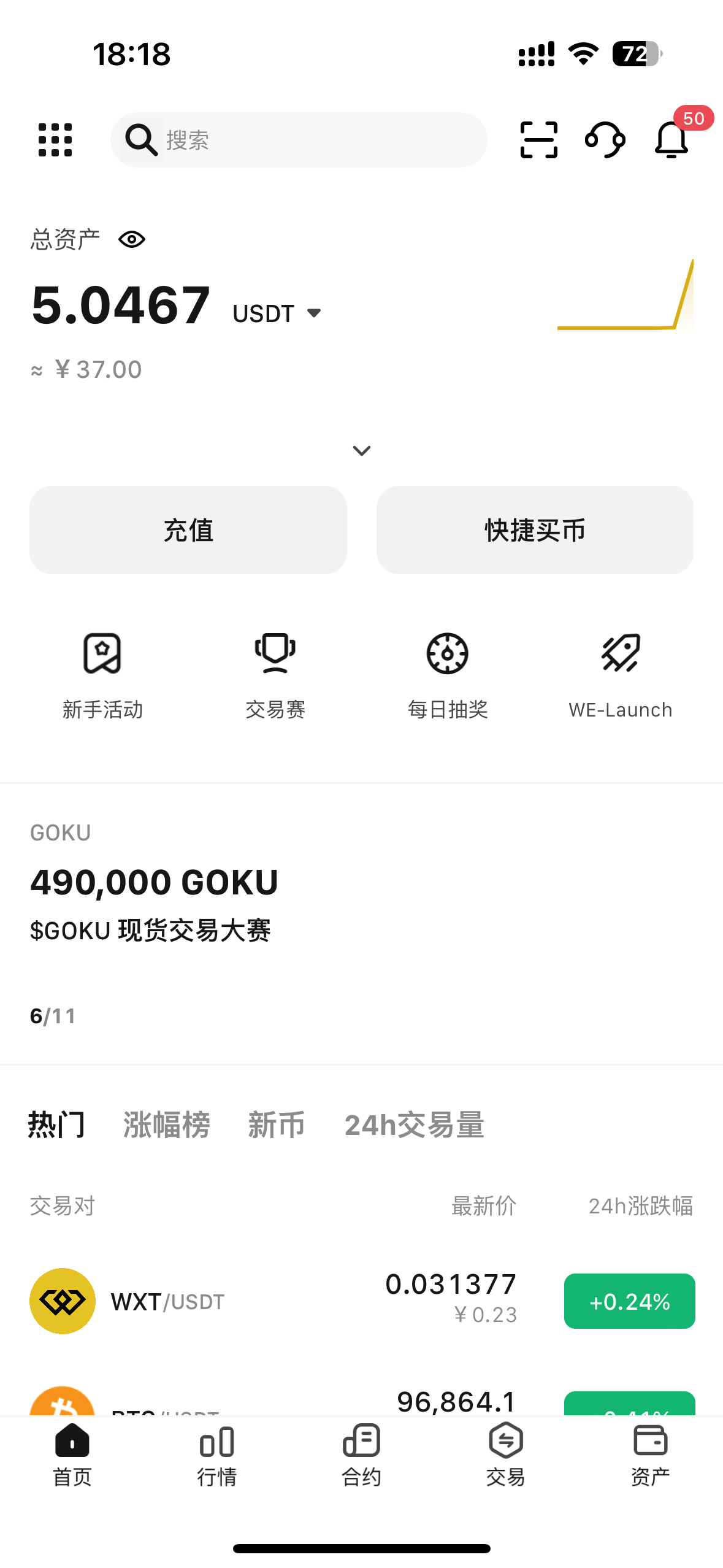The width and height of the screenshot is (723, 1568).
Task: Expand the asset details chevron
Action: coord(362,451)
